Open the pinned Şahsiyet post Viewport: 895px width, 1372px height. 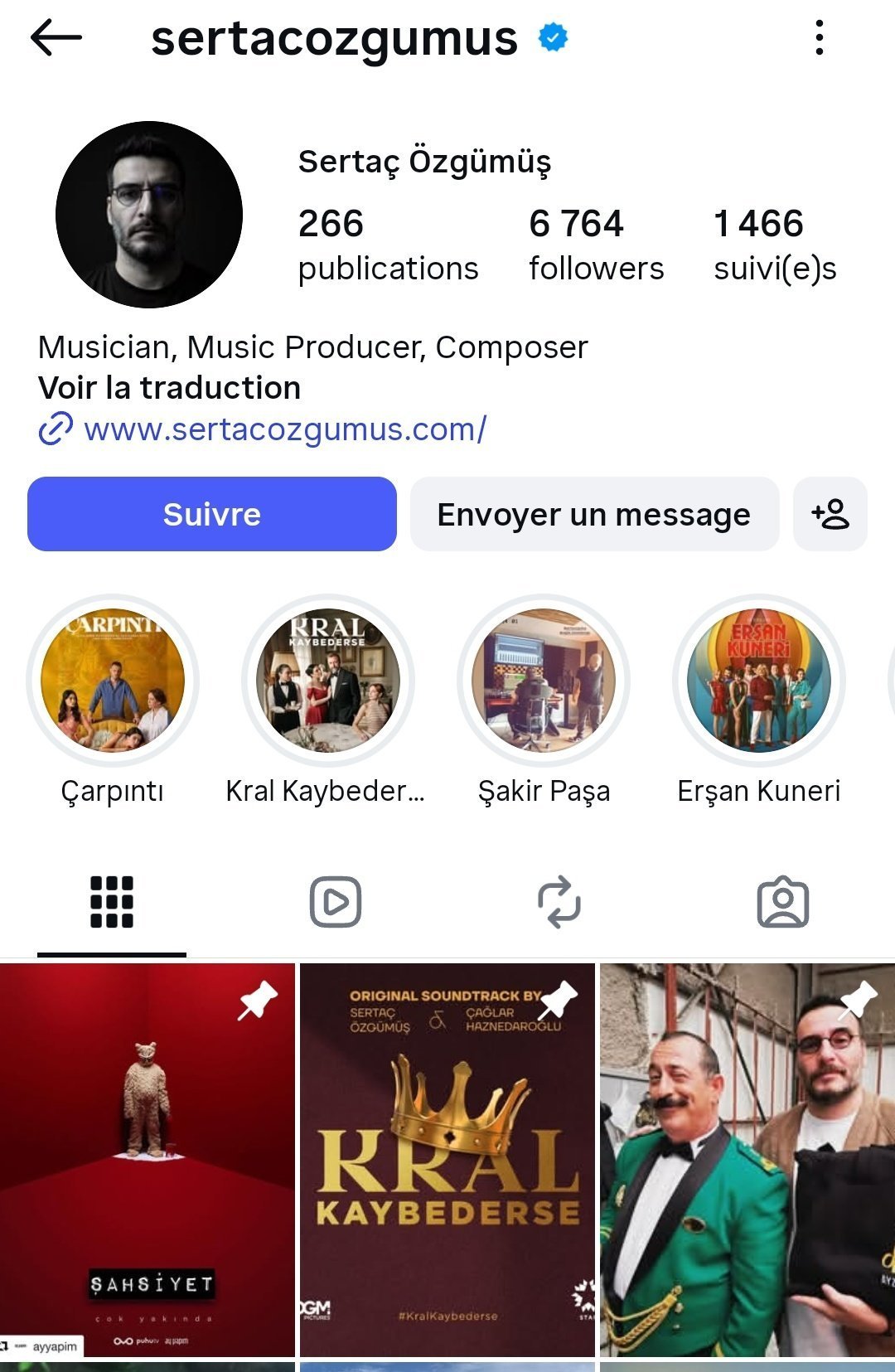point(148,1161)
